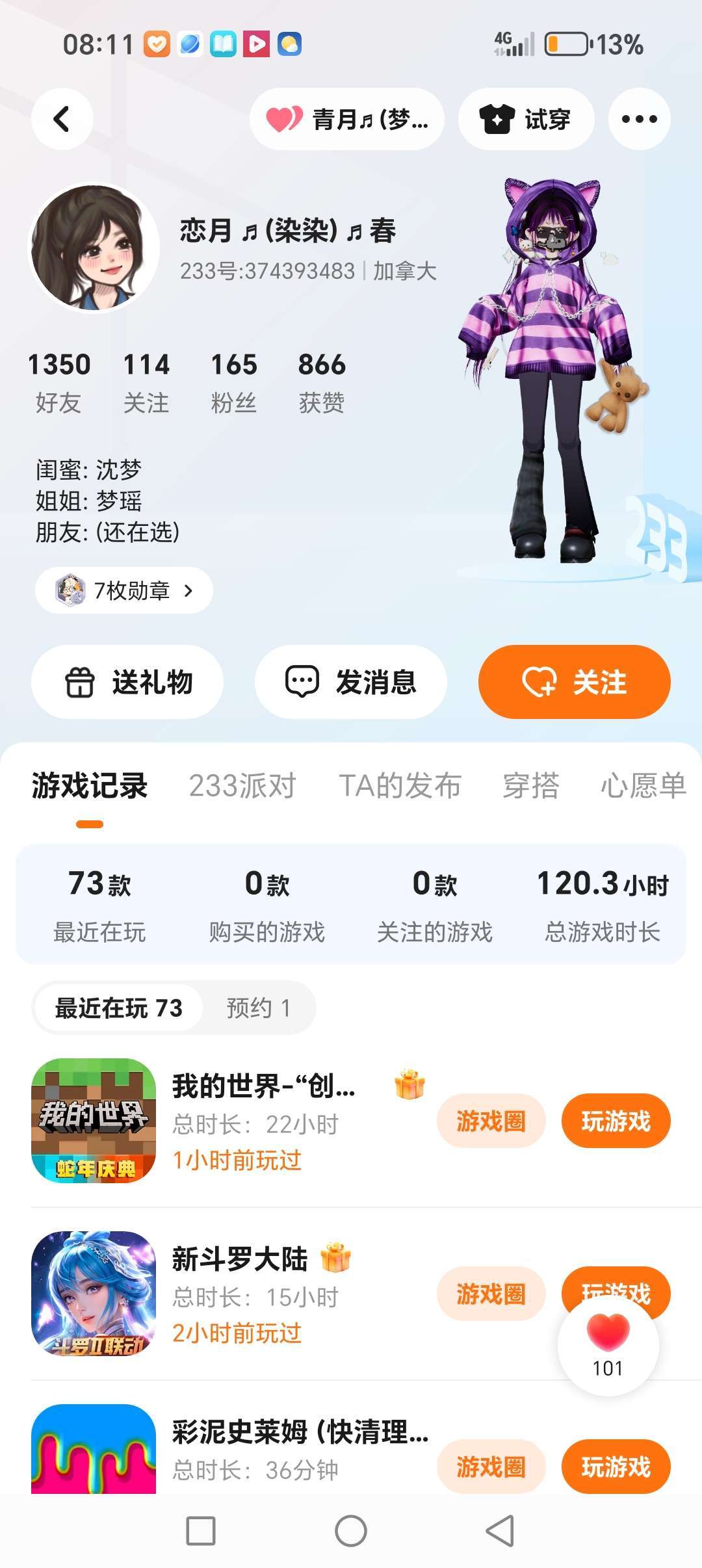702x1568 pixels.
Task: Tap the floating heart like button showing 101
Action: [x=608, y=1345]
